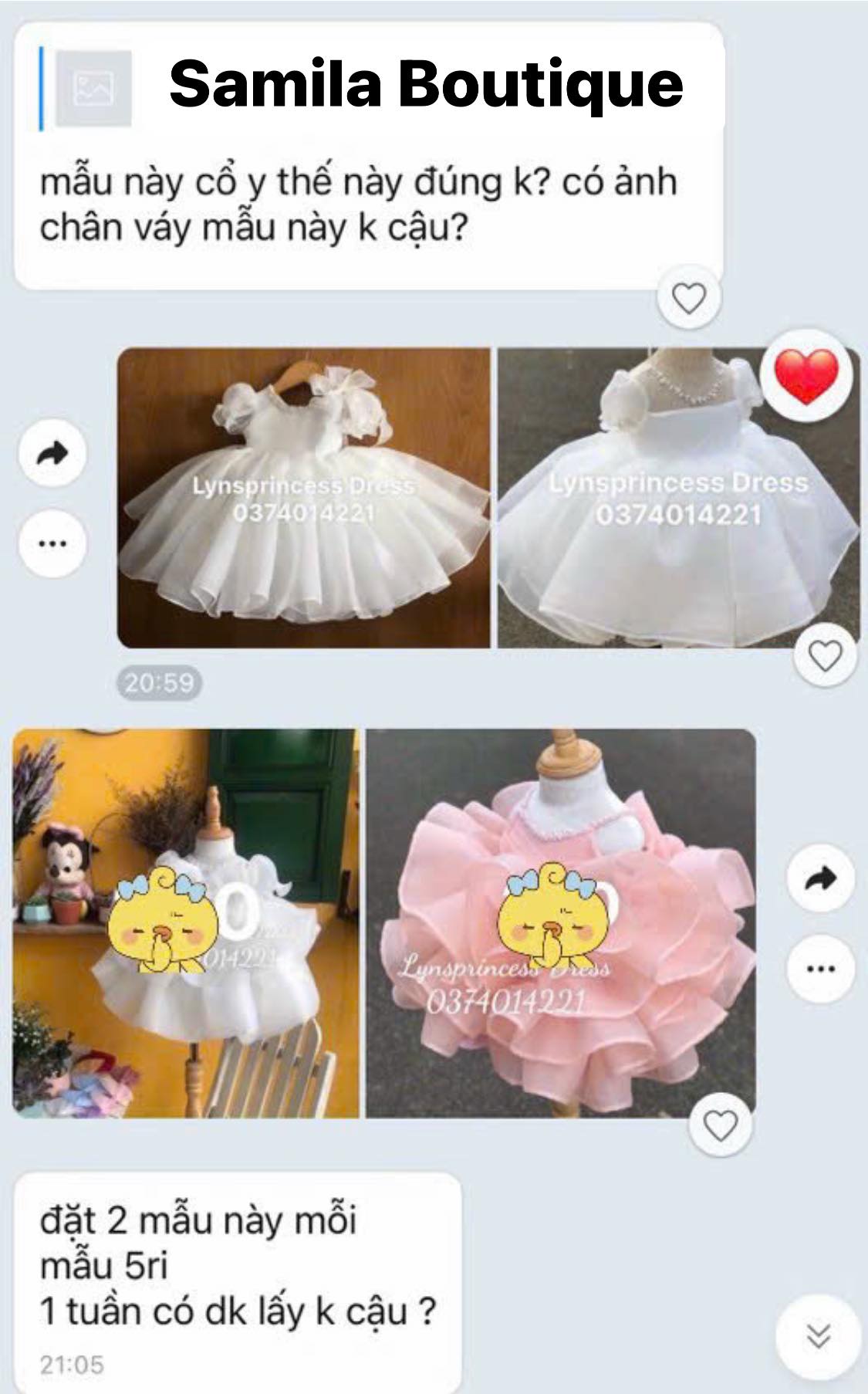This screenshot has height=1394, width=868.
Task: Open more options for the pink dress photos
Action: pos(820,968)
